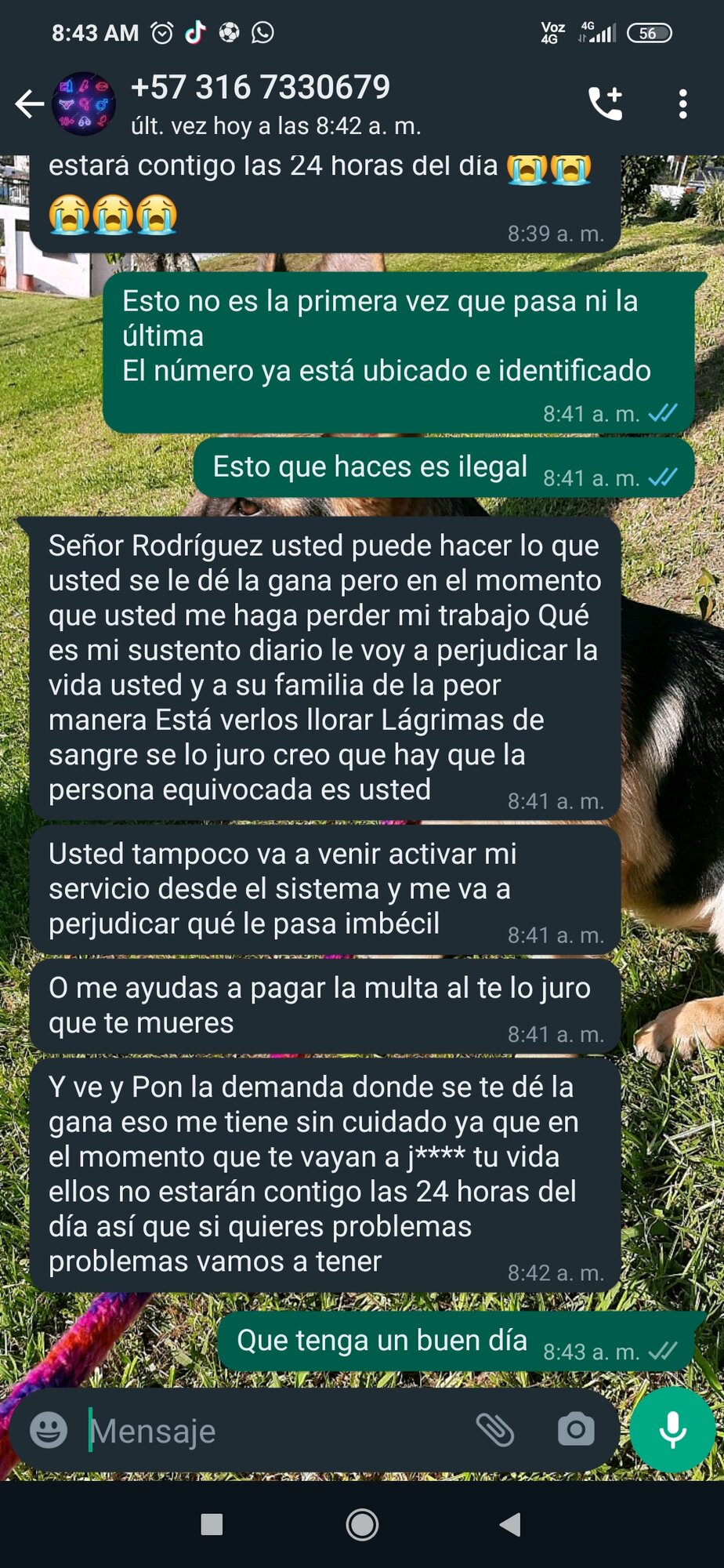Attach a file using the paperclip icon
This screenshot has width=724, height=1568.
495,1430
